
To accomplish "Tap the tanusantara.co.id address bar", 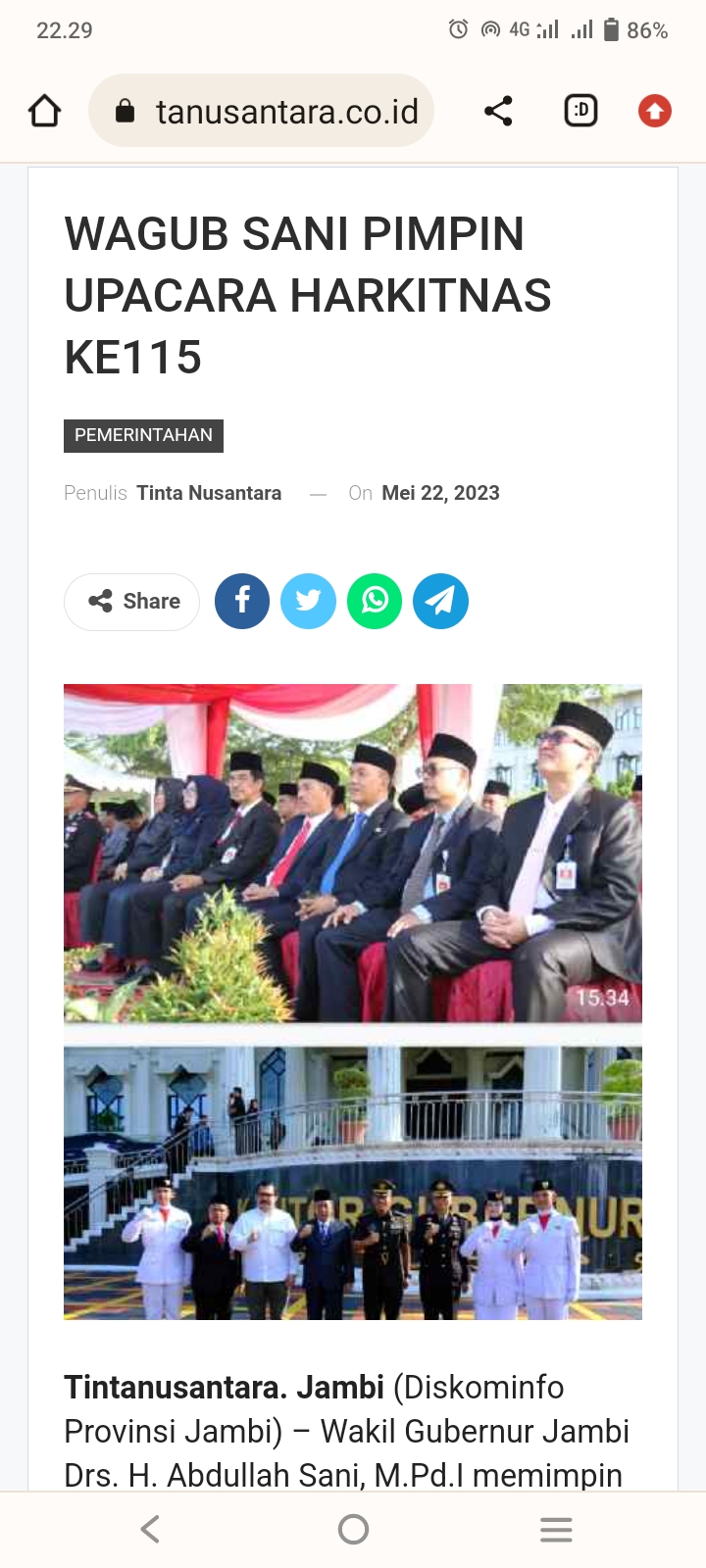I will click(x=262, y=111).
